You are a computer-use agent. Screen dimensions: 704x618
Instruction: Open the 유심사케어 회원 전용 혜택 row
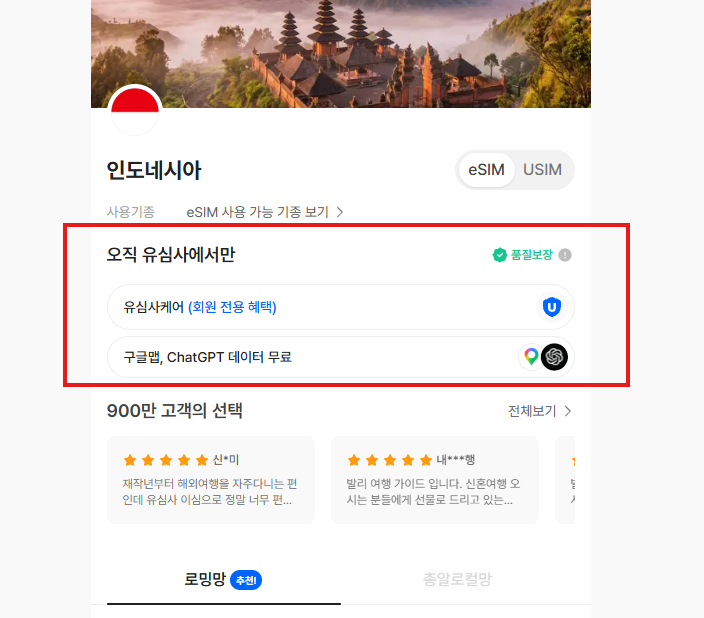(x=341, y=307)
